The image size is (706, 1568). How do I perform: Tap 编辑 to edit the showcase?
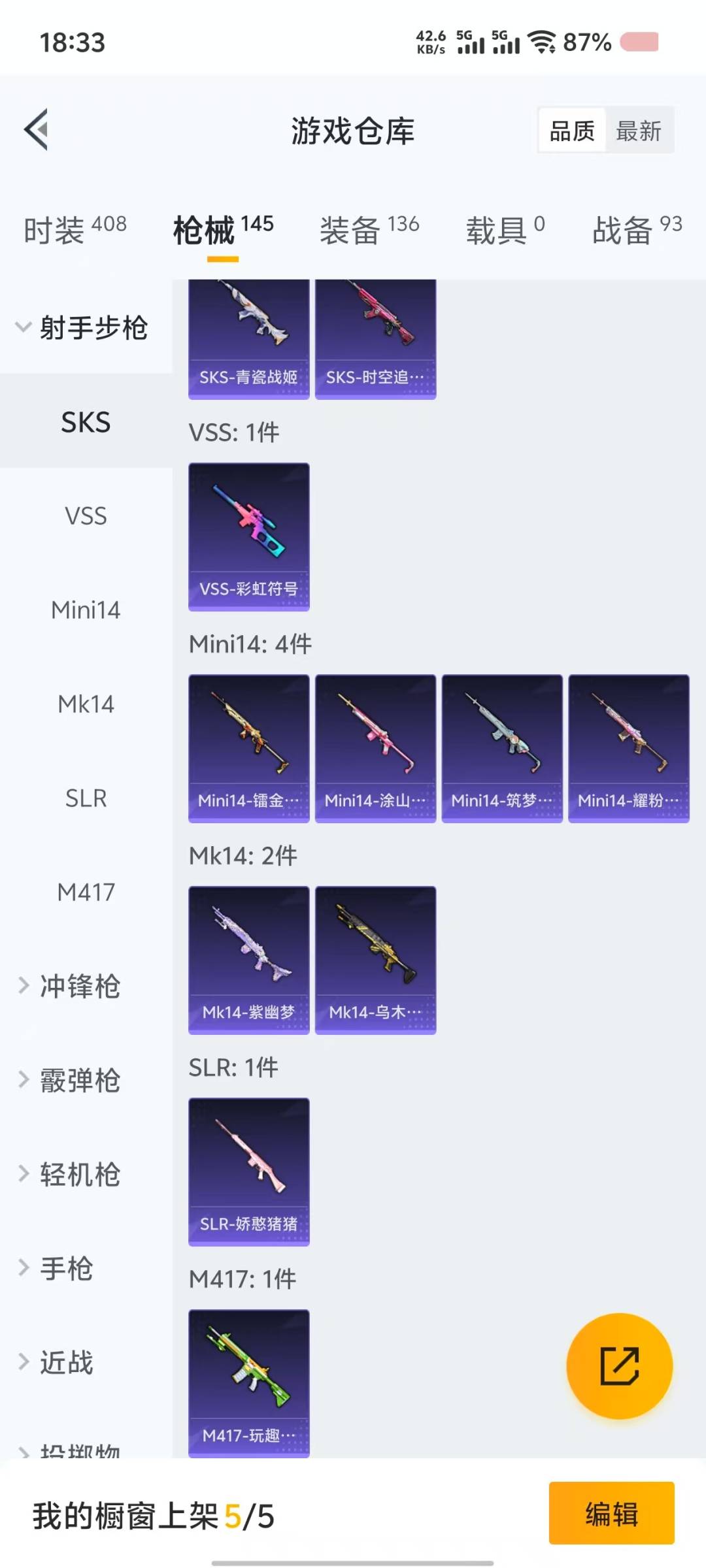(x=611, y=1513)
